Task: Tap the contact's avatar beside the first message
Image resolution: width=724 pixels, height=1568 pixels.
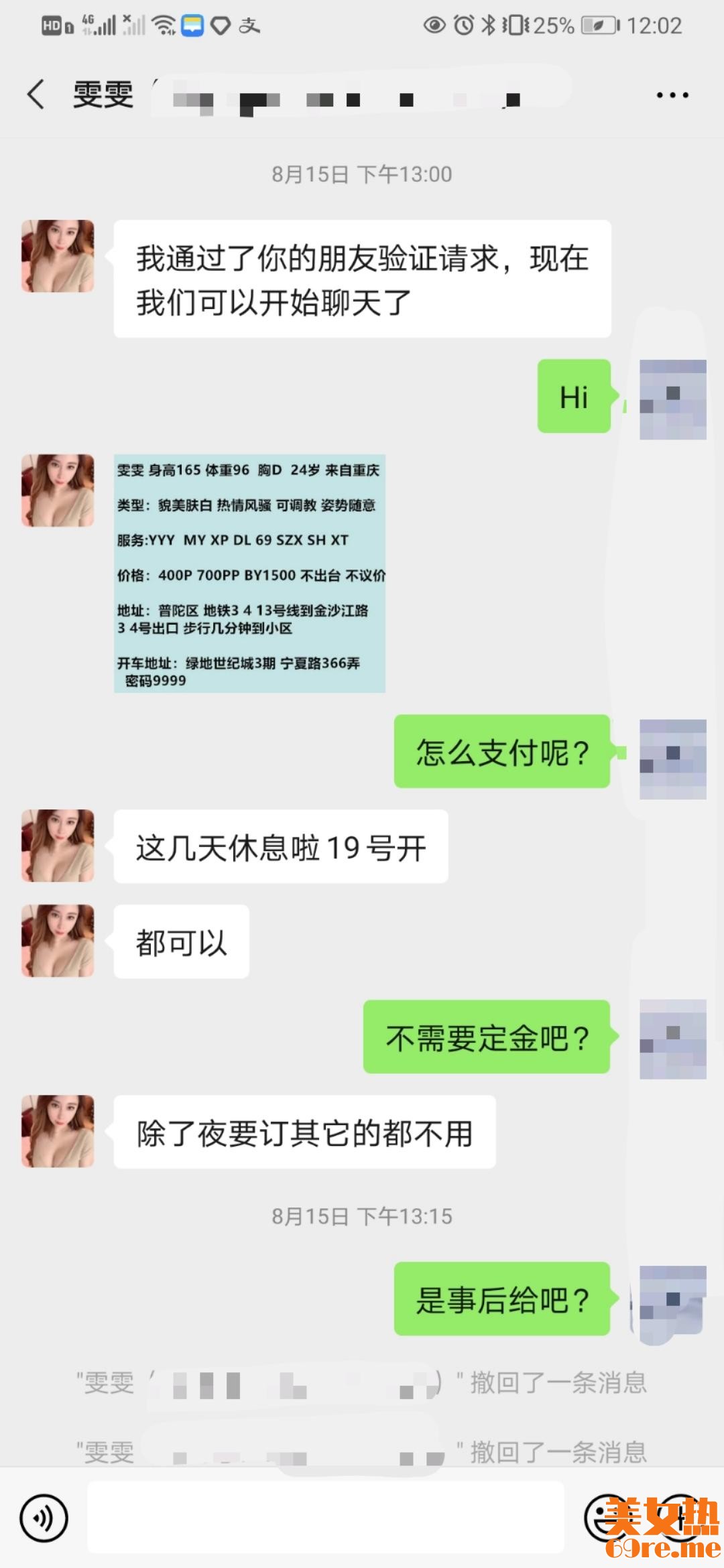Action: tap(58, 256)
